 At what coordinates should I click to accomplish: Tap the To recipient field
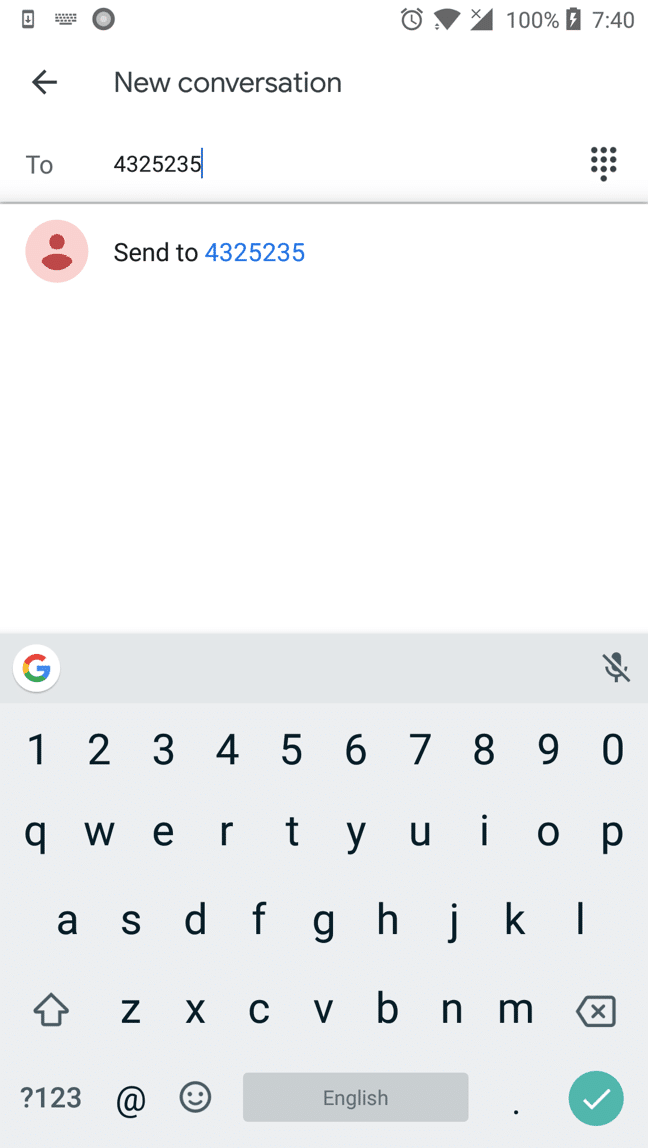click(x=344, y=164)
